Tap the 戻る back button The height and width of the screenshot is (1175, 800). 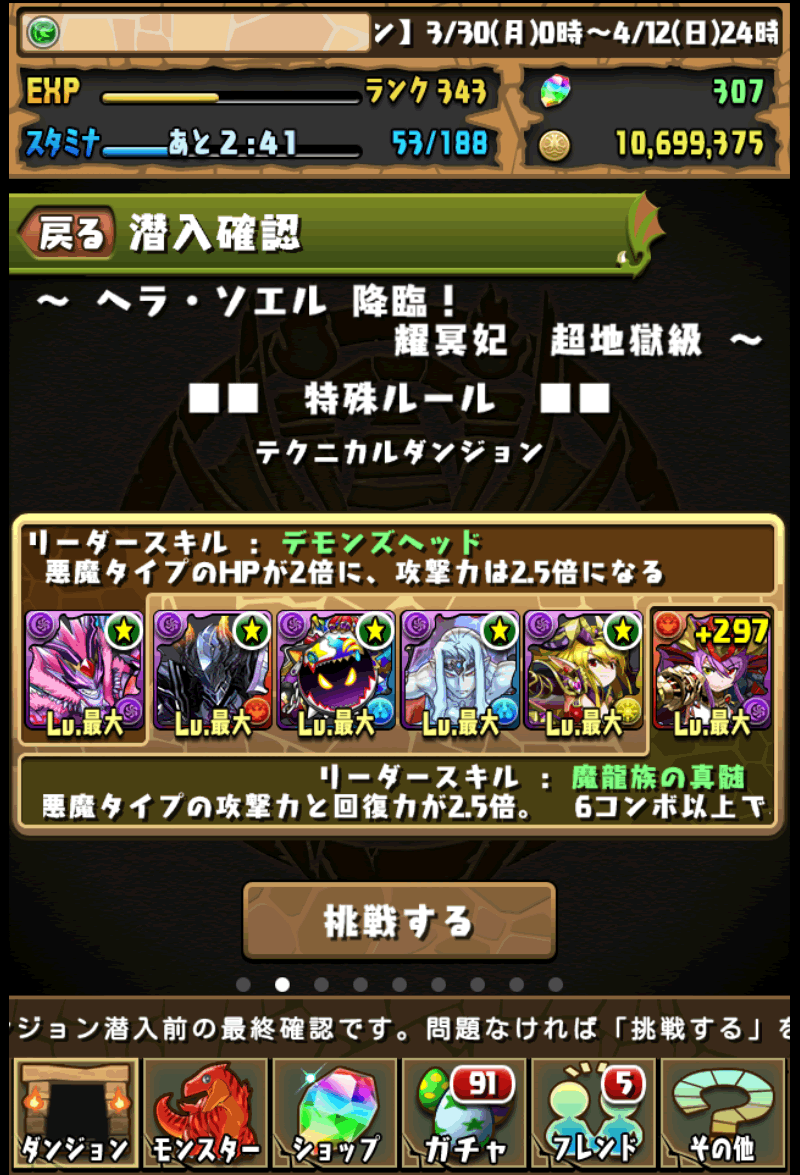point(68,234)
